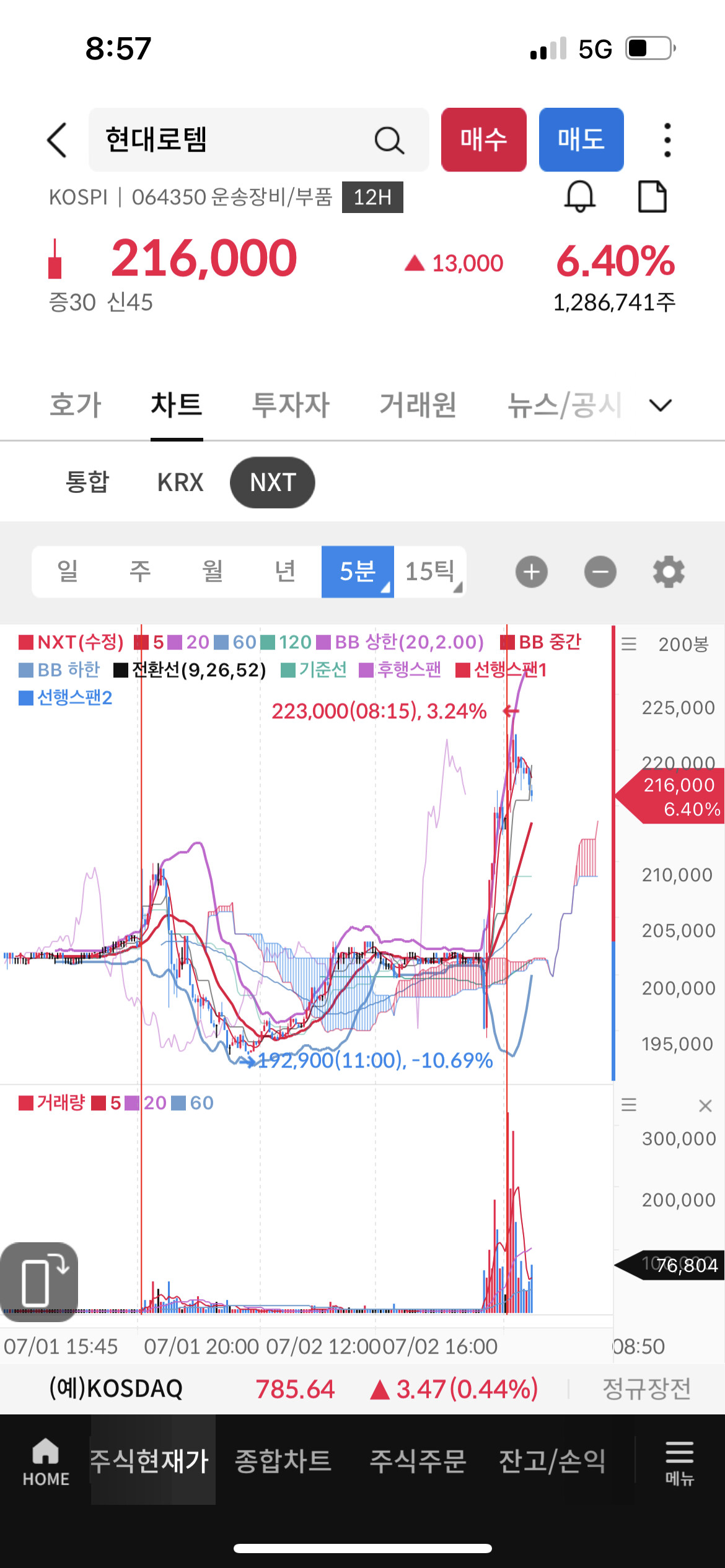This screenshot has height=1568, width=725.
Task: Switch to the 호가 tab
Action: (x=76, y=405)
